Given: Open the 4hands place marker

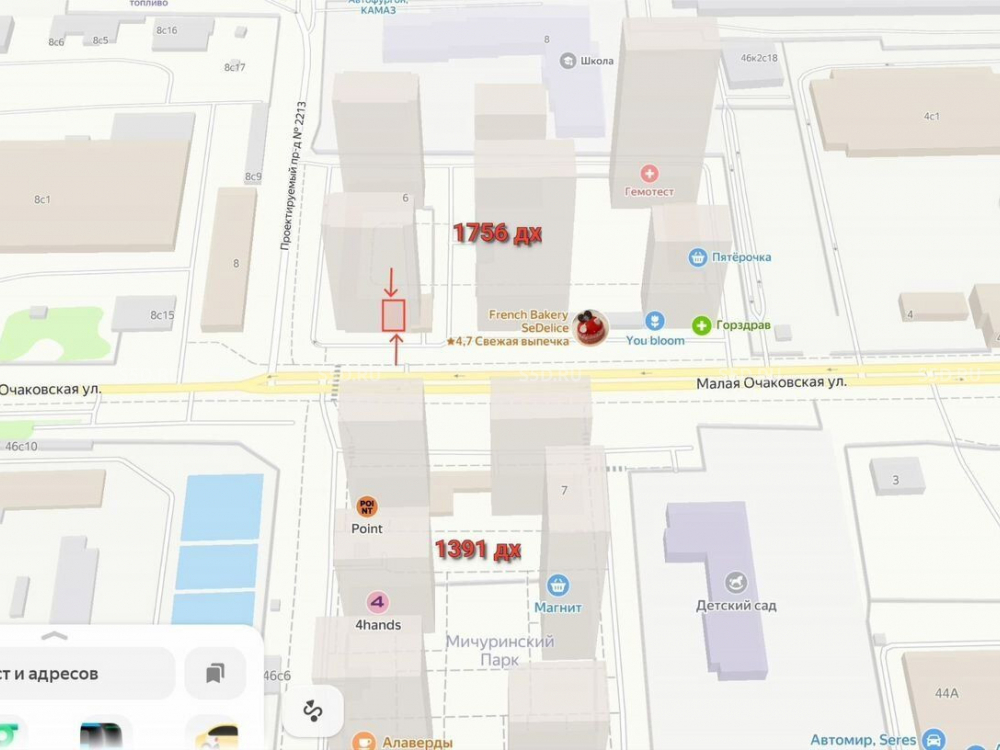Looking at the screenshot, I should 378,602.
